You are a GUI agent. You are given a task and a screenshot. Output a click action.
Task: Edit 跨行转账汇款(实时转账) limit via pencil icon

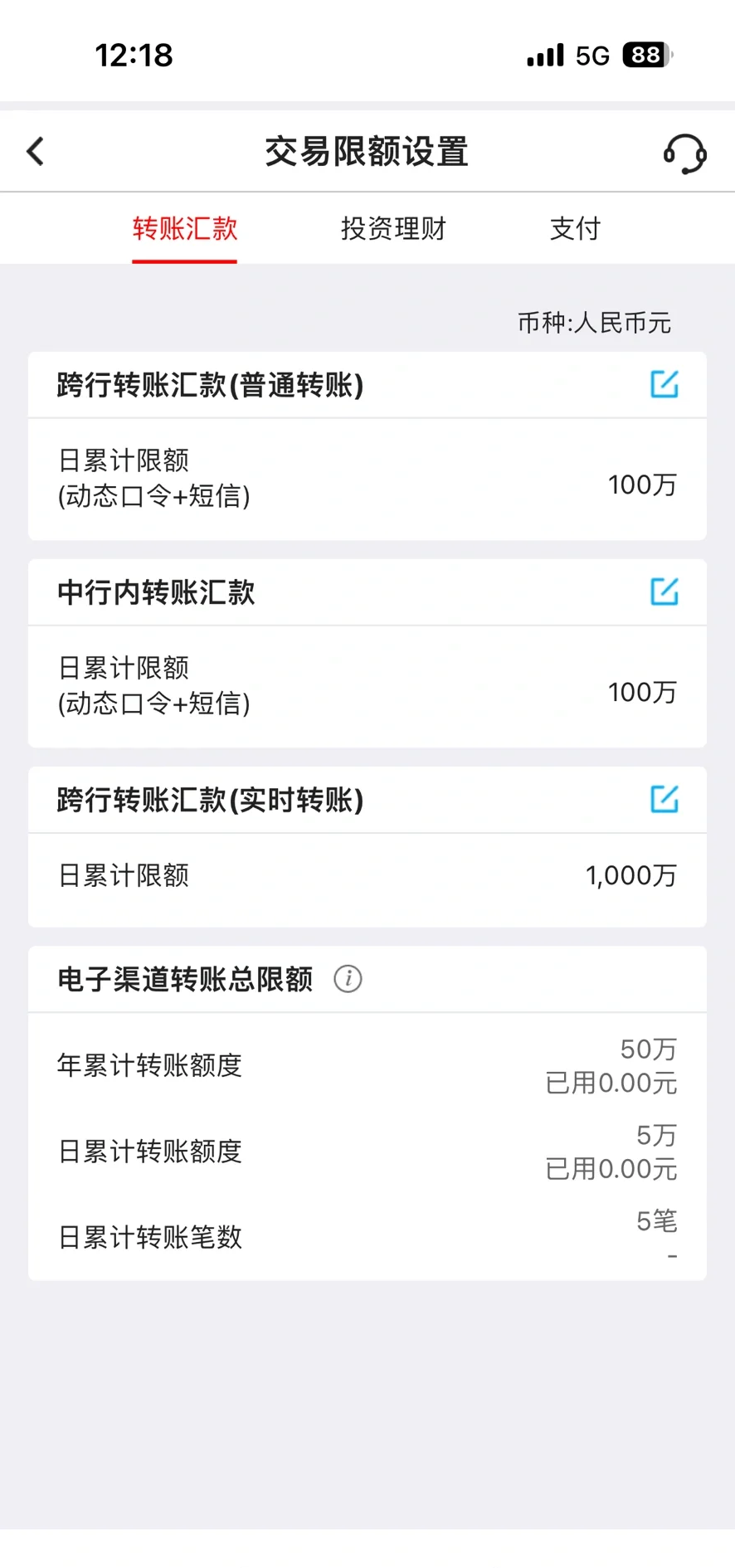[x=664, y=800]
